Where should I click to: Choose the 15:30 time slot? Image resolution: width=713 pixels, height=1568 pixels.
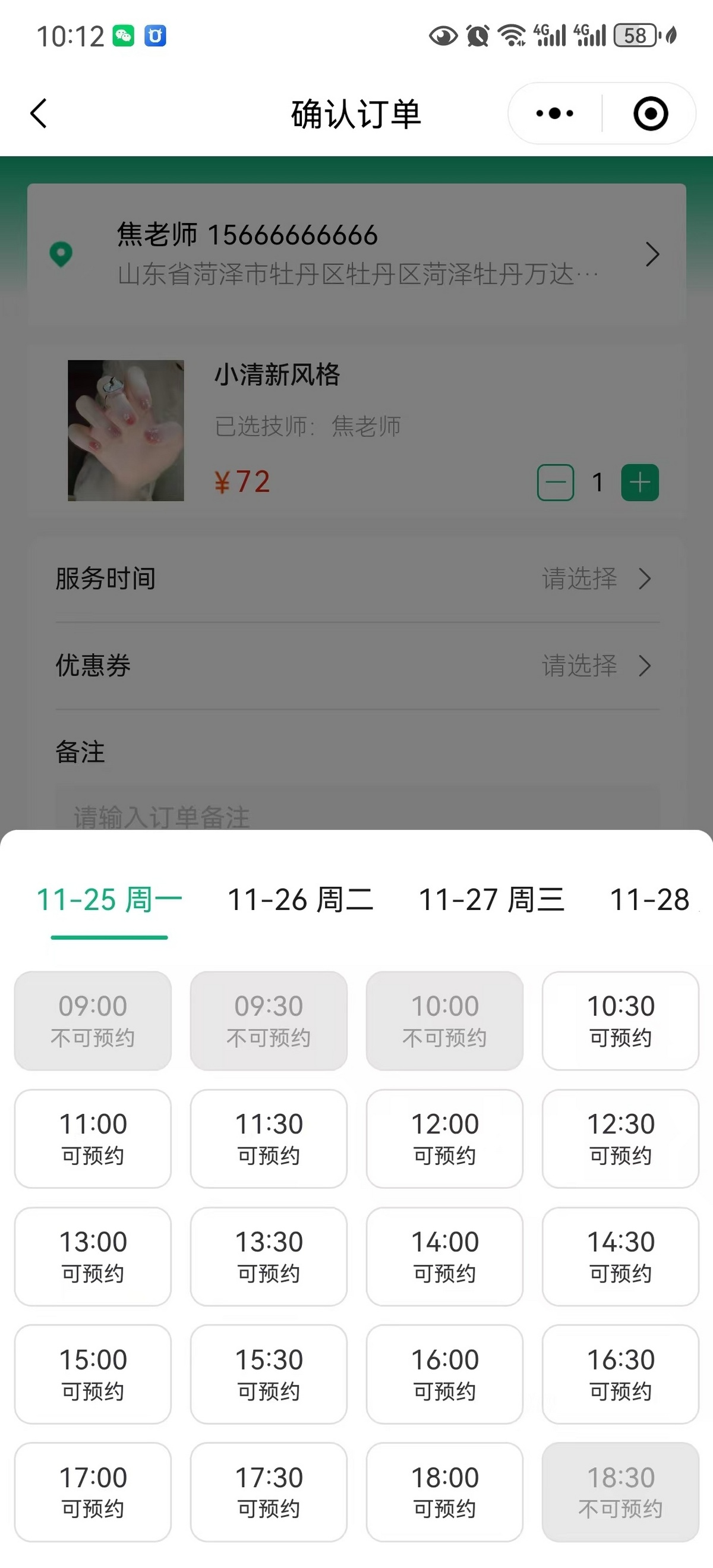[x=269, y=1374]
